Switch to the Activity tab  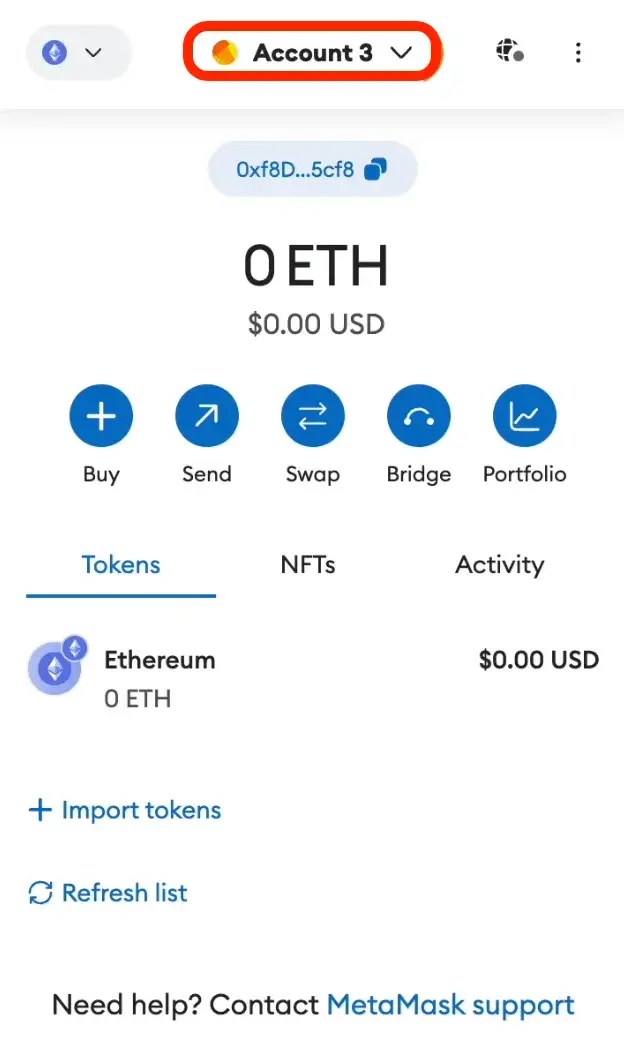click(500, 565)
